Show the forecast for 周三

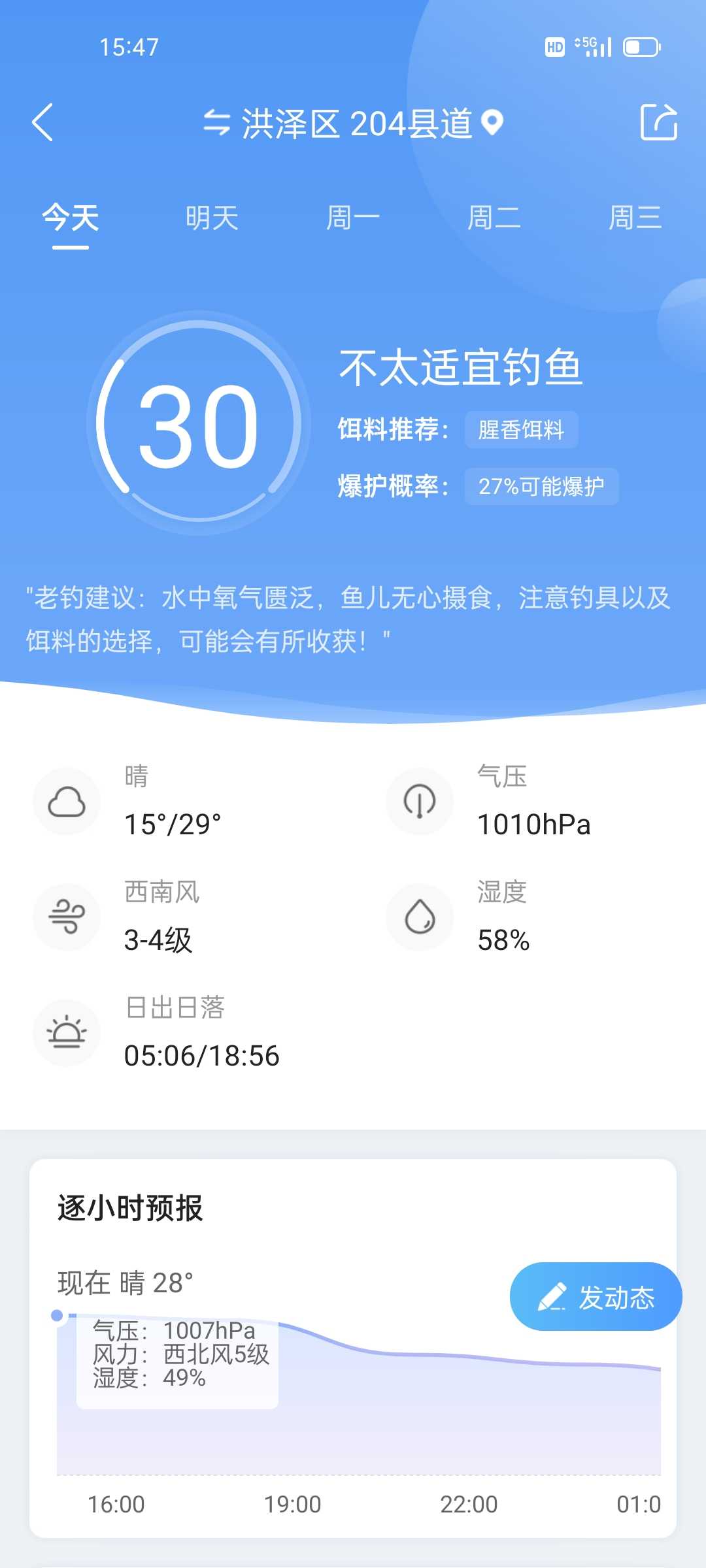click(x=635, y=218)
